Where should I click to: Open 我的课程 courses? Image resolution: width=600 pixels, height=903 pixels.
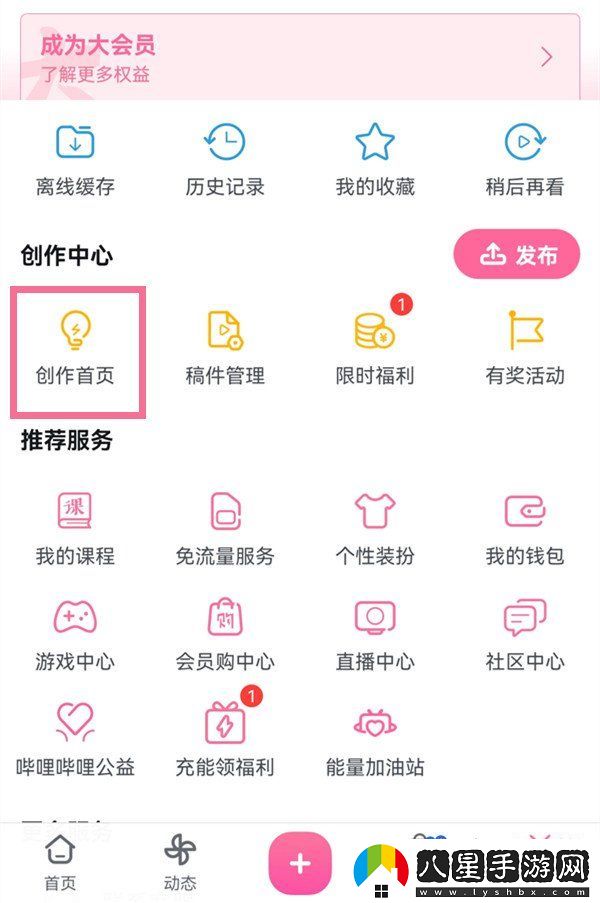pyautogui.click(x=75, y=530)
